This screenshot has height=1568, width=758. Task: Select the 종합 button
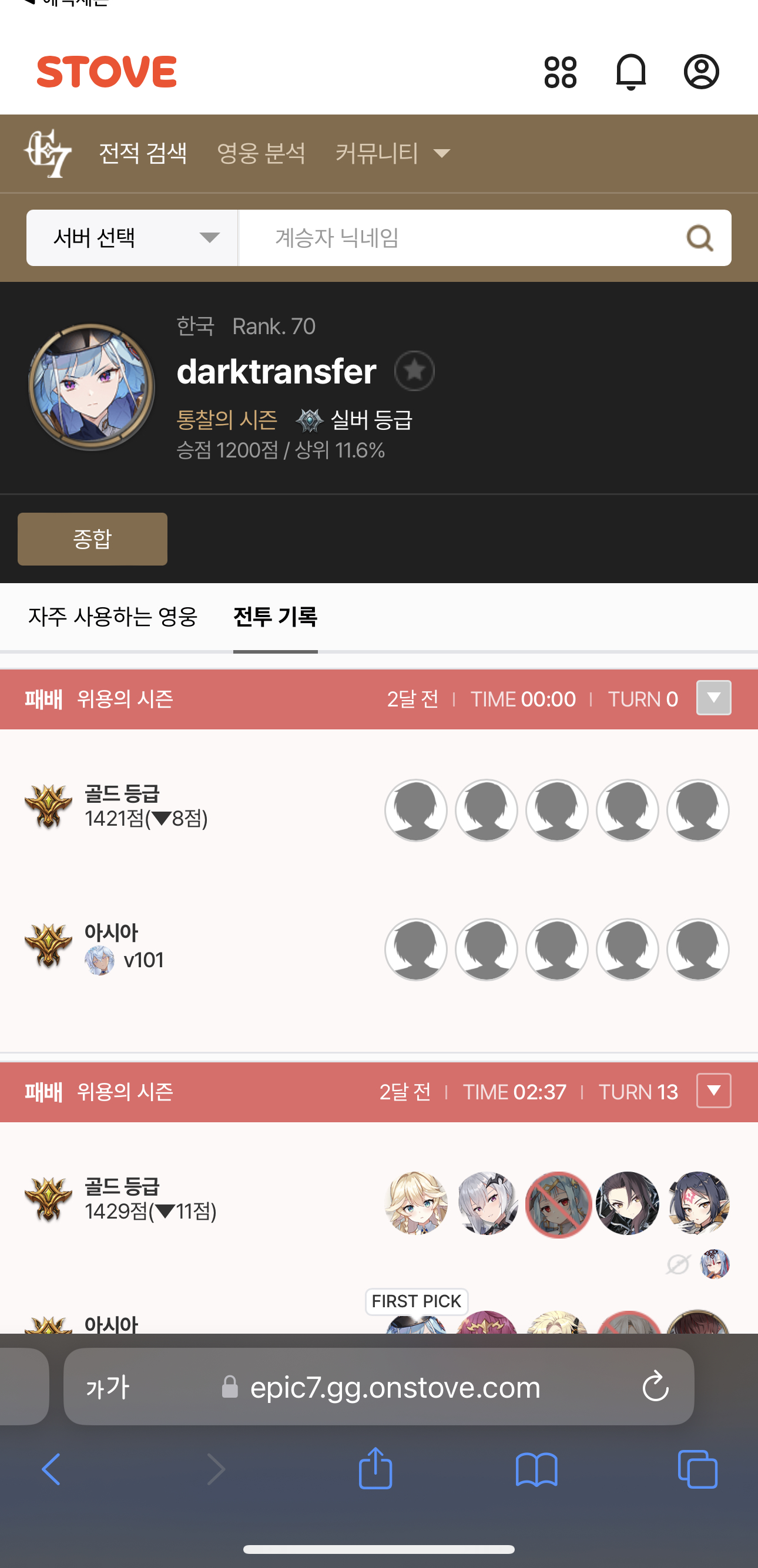click(x=92, y=539)
